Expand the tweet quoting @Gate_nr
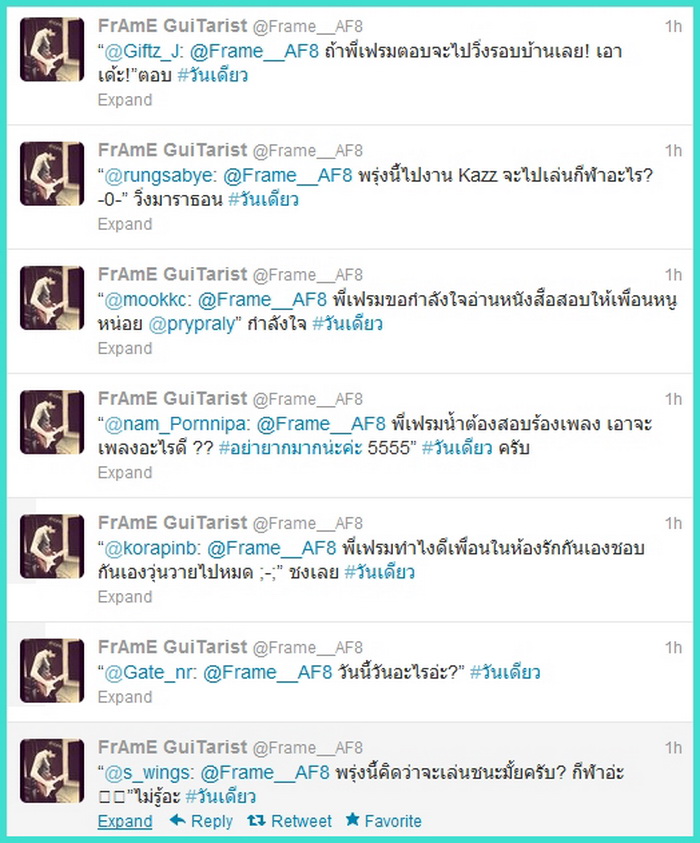The image size is (700, 843). pyautogui.click(x=125, y=697)
